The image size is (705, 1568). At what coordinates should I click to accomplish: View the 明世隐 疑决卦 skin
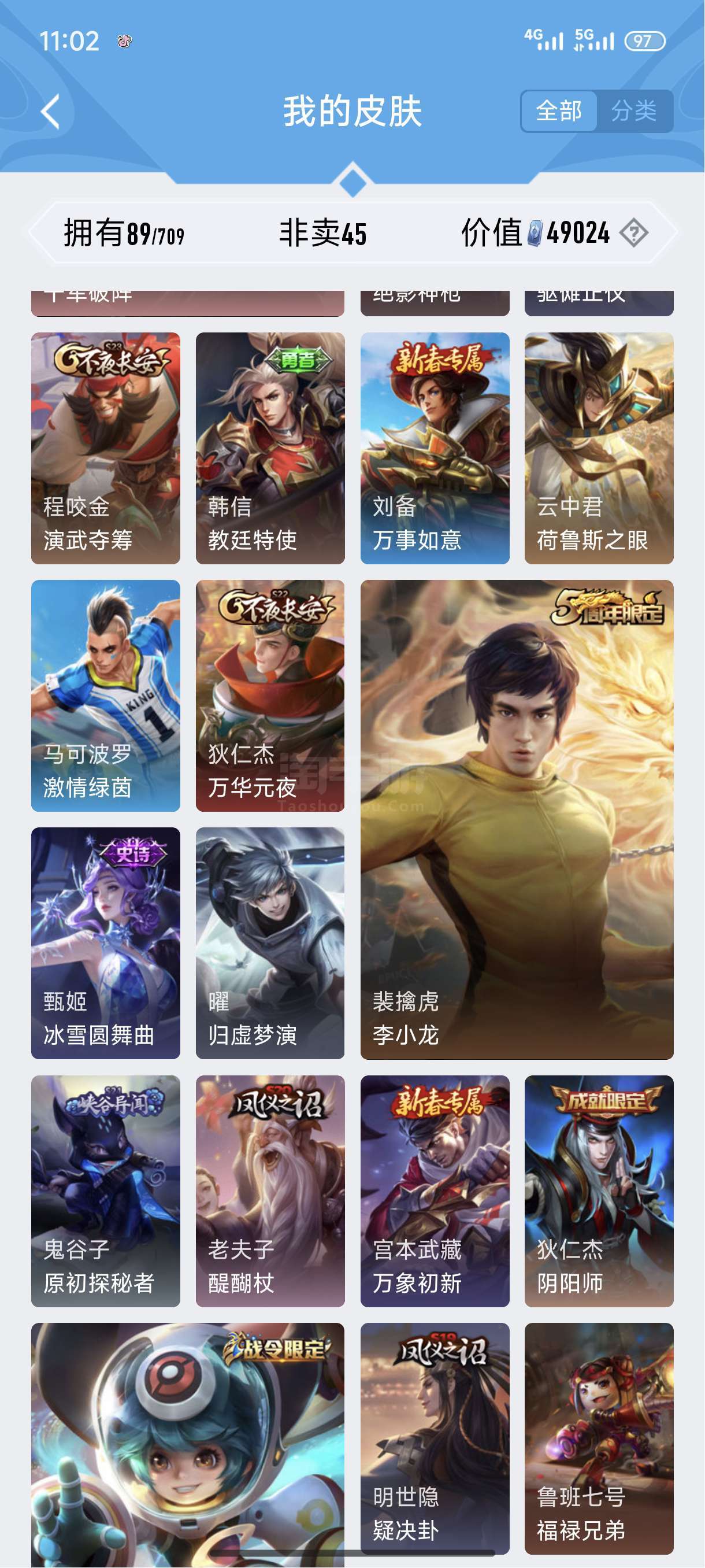435,1438
